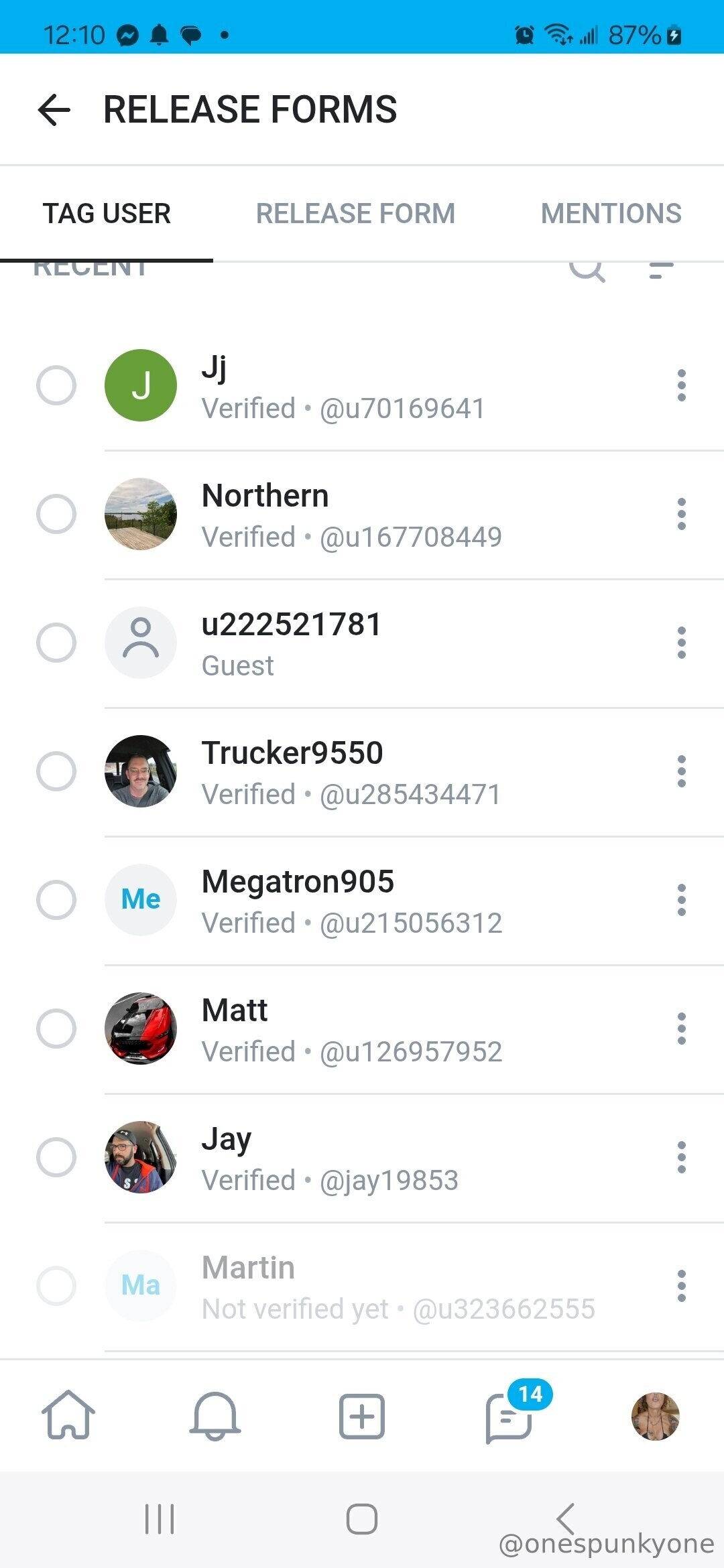Open system recent apps
The image size is (724, 1568).
click(x=160, y=1519)
